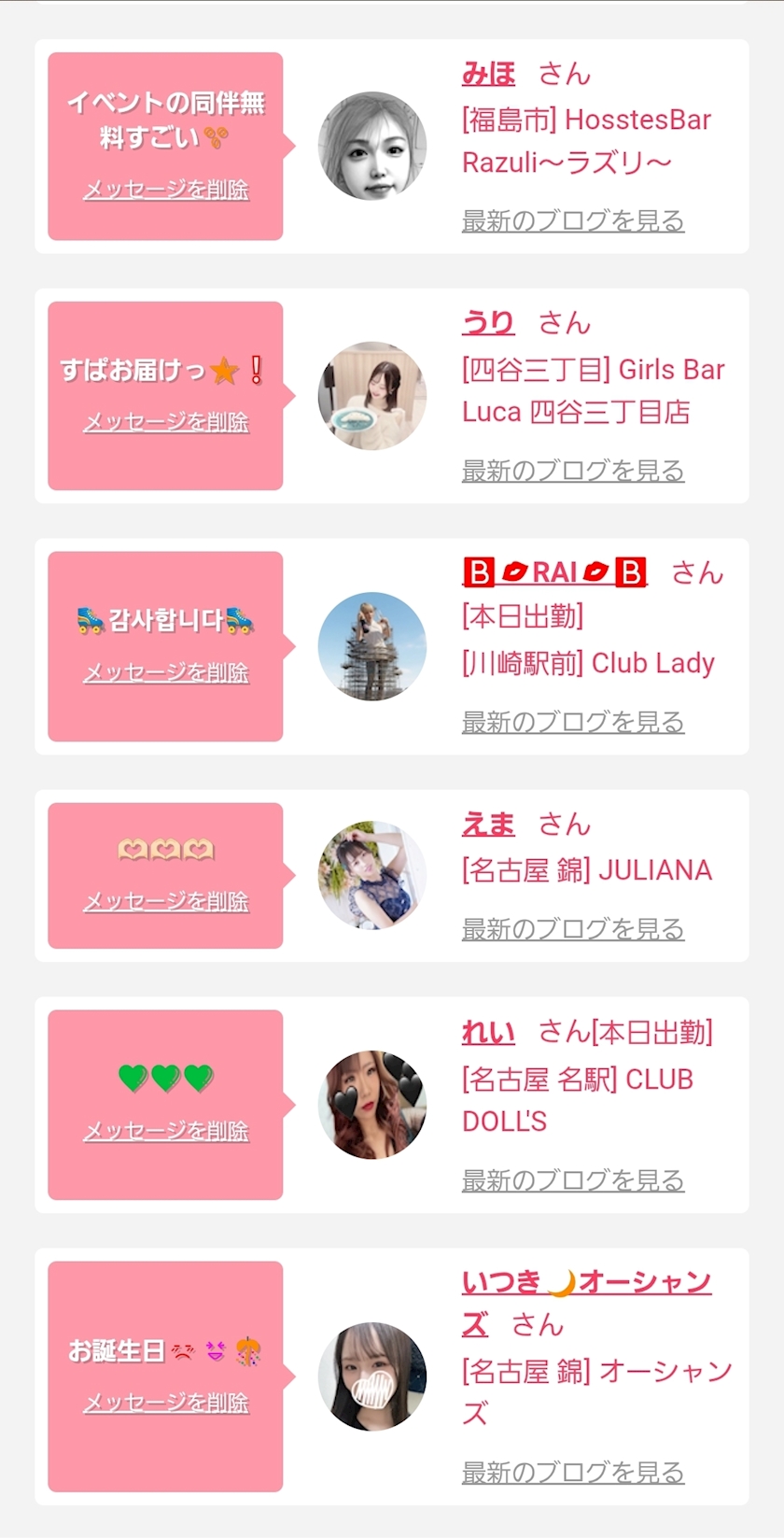
Task: View えま's latest blog
Action: pyautogui.click(x=573, y=929)
